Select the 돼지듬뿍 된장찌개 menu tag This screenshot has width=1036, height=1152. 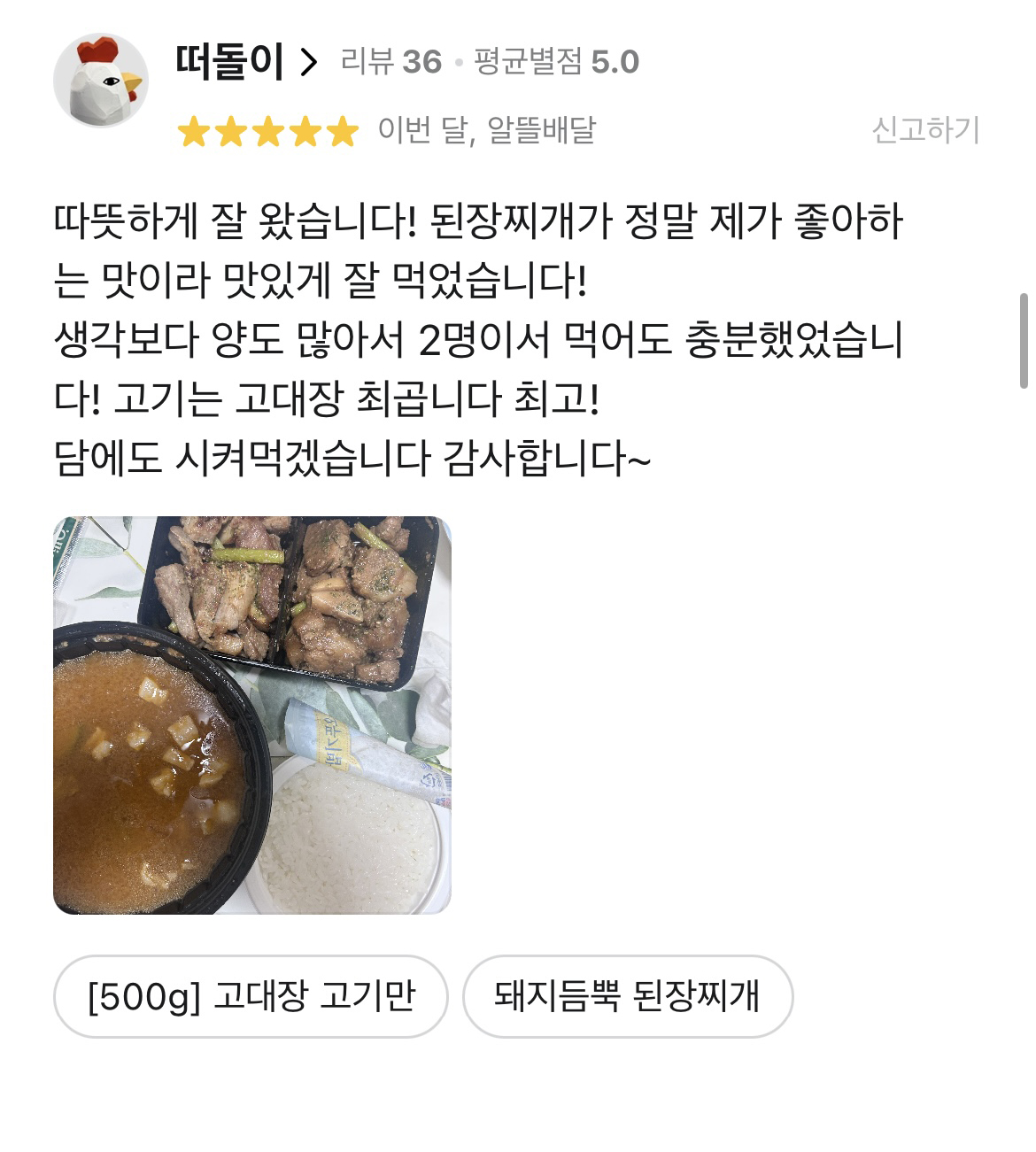click(x=630, y=997)
